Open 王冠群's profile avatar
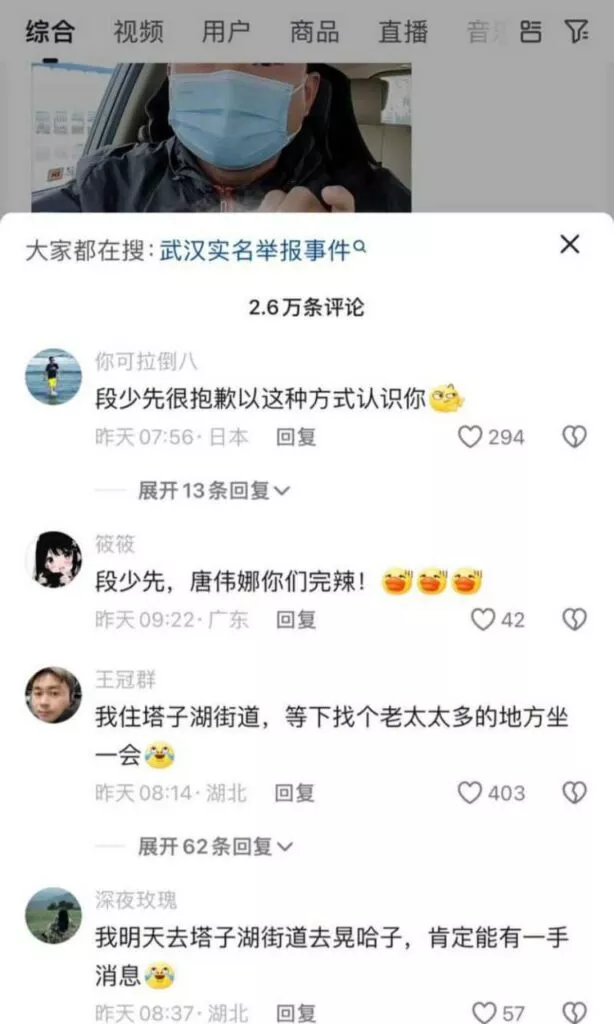This screenshot has height=1024, width=614. pyautogui.click(x=53, y=695)
